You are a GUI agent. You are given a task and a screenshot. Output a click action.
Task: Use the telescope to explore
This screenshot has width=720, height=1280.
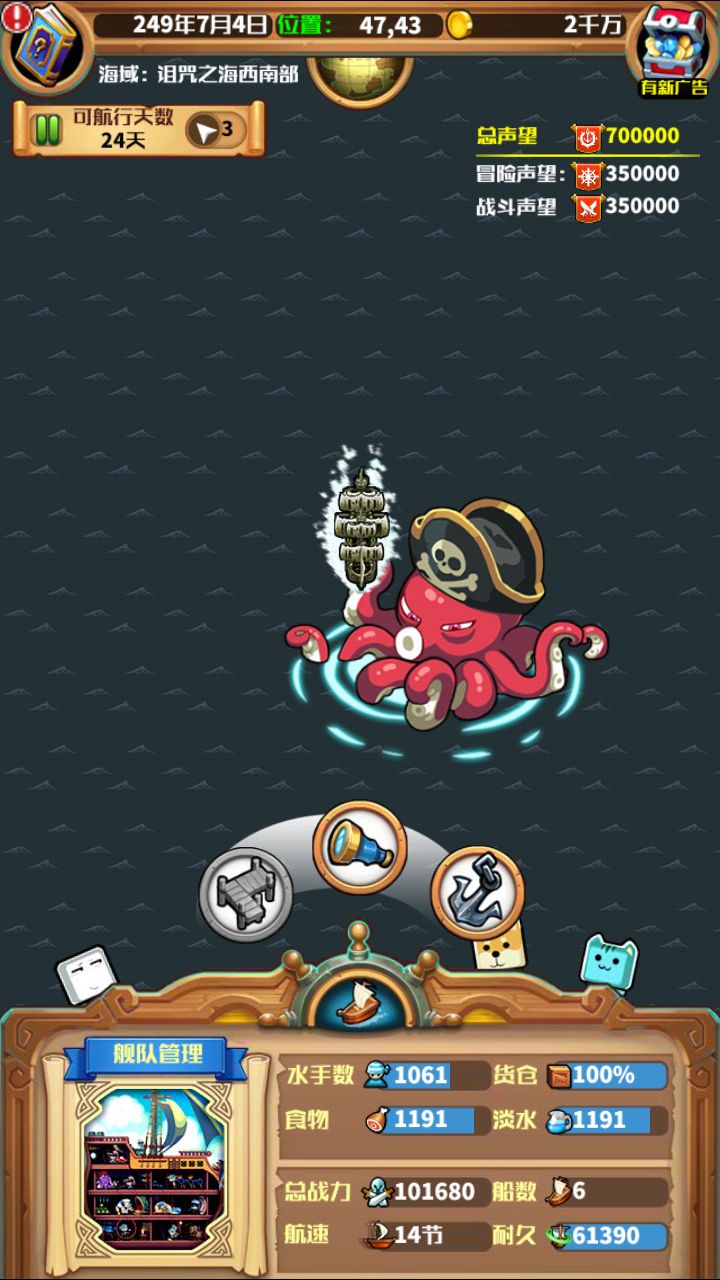360,848
